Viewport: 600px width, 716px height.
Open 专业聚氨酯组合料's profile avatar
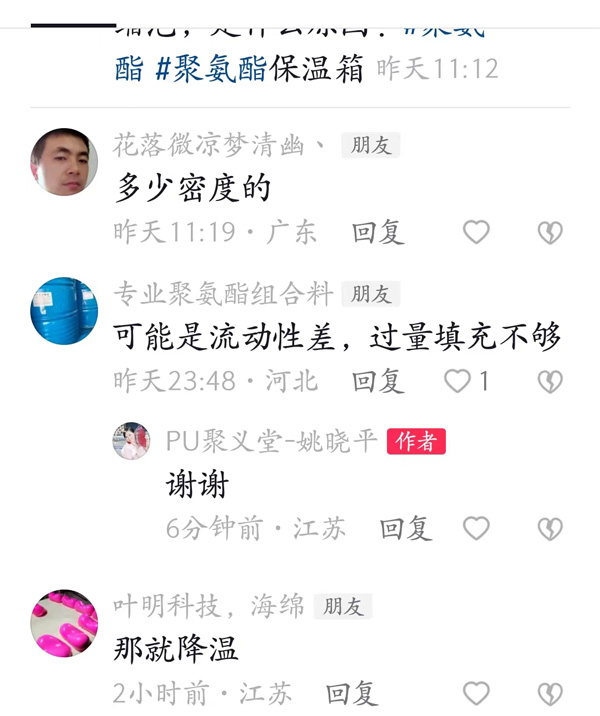click(x=64, y=311)
